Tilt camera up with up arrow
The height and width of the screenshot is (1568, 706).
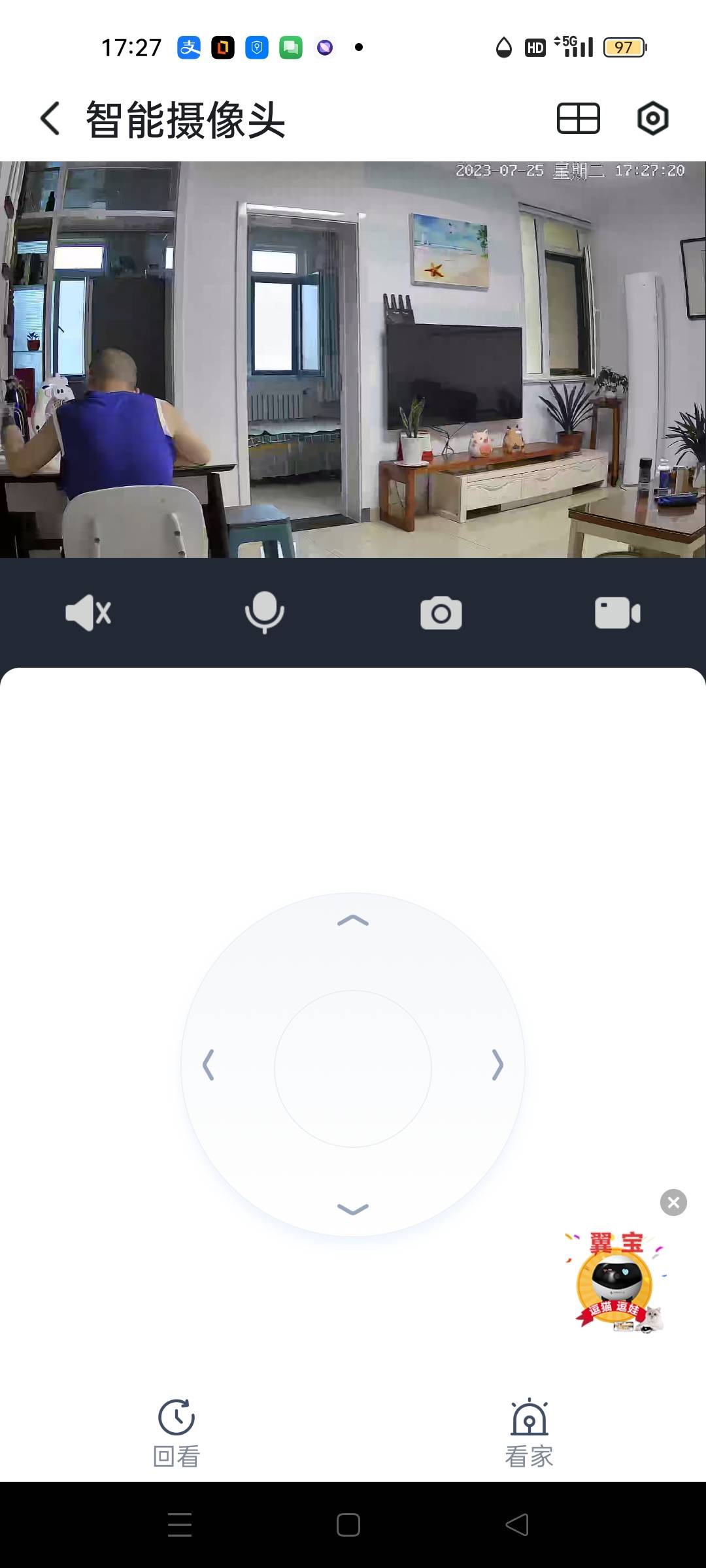point(353,921)
